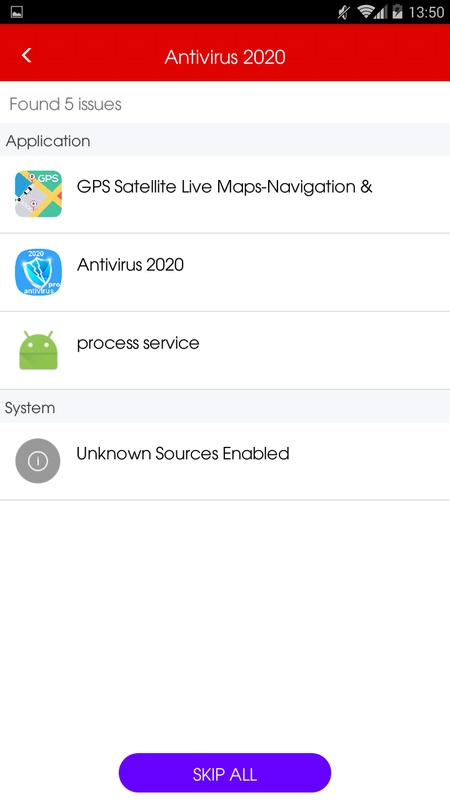Open the GPS Satellite Live Maps issue
Viewport: 450px width, 800px height.
pos(225,194)
